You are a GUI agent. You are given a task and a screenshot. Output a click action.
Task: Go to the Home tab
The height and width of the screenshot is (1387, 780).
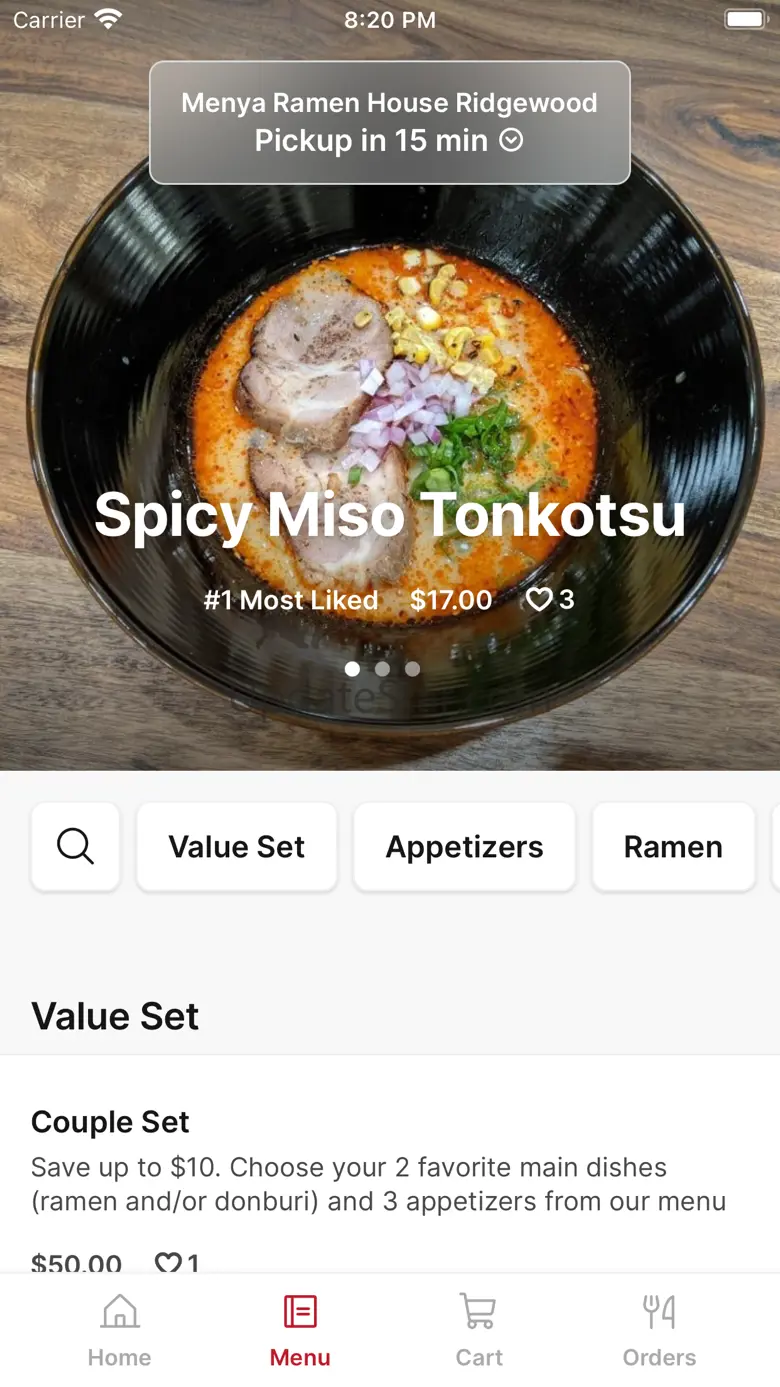tap(120, 1329)
